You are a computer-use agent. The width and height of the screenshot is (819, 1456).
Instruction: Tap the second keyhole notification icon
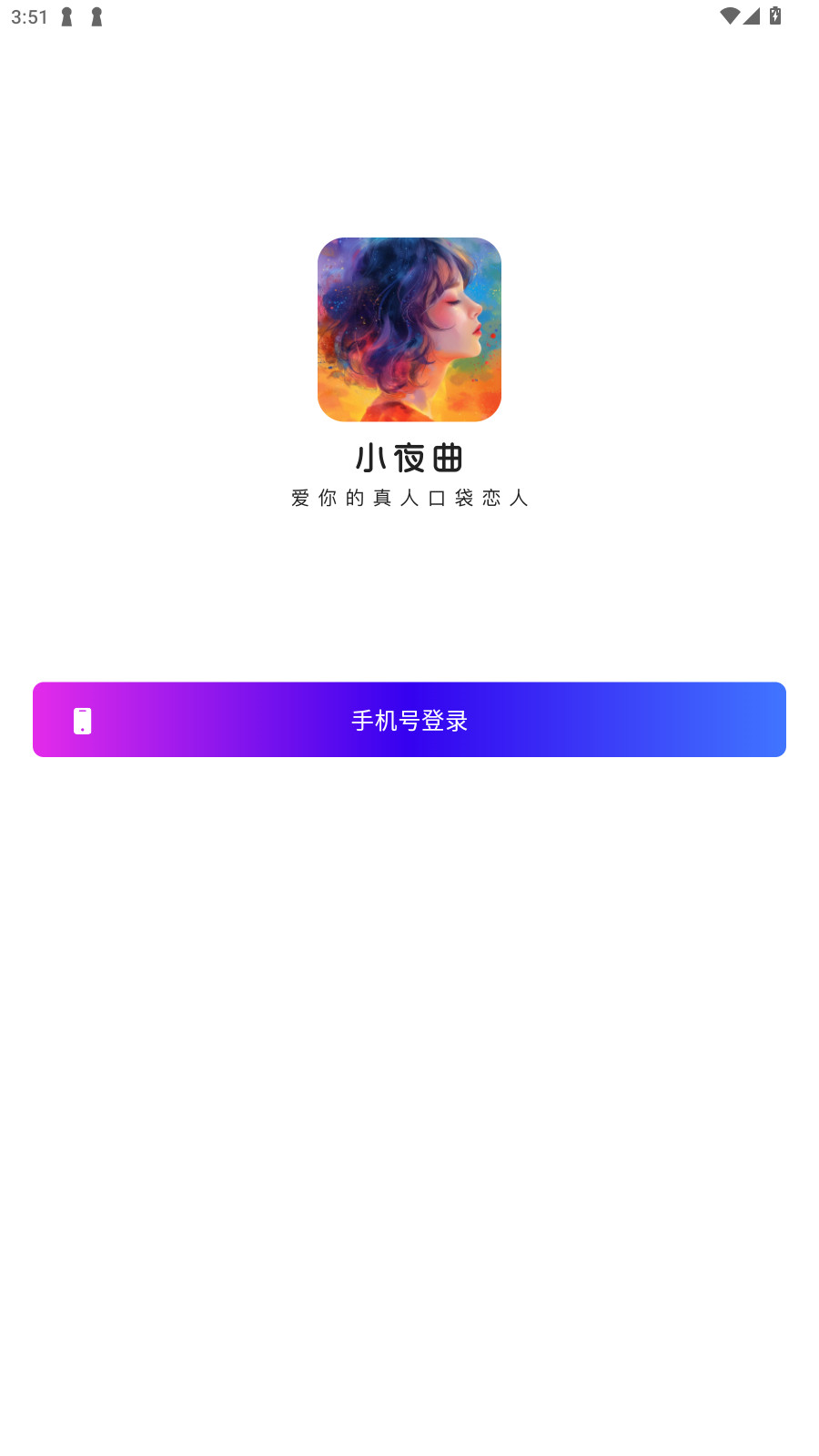click(96, 15)
